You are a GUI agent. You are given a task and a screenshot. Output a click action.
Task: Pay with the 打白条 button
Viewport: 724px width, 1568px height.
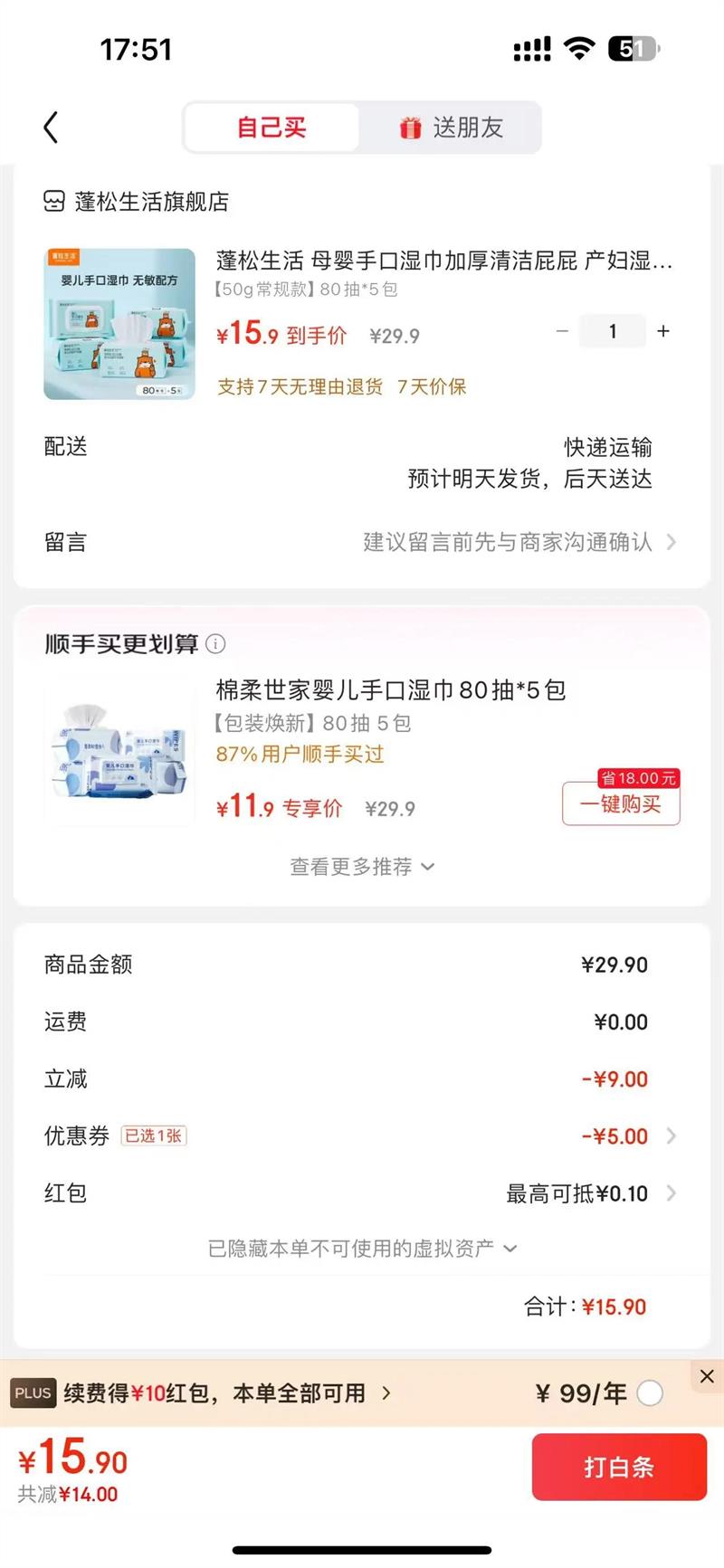pyautogui.click(x=619, y=1467)
